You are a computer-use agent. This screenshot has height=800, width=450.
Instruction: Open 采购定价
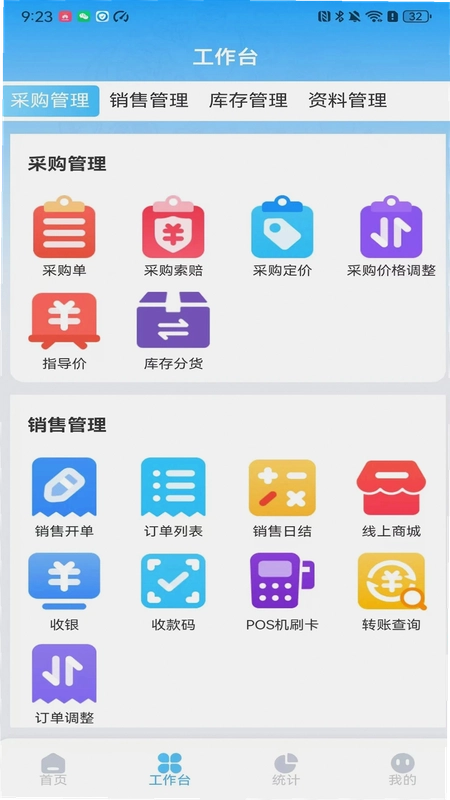pos(282,236)
